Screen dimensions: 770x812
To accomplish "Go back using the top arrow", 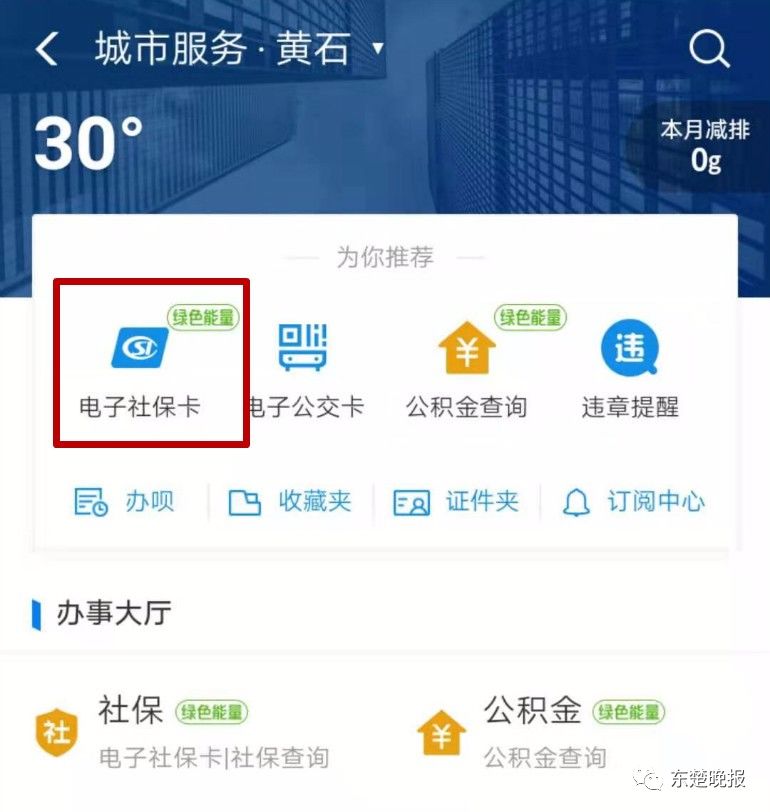I will (x=47, y=49).
